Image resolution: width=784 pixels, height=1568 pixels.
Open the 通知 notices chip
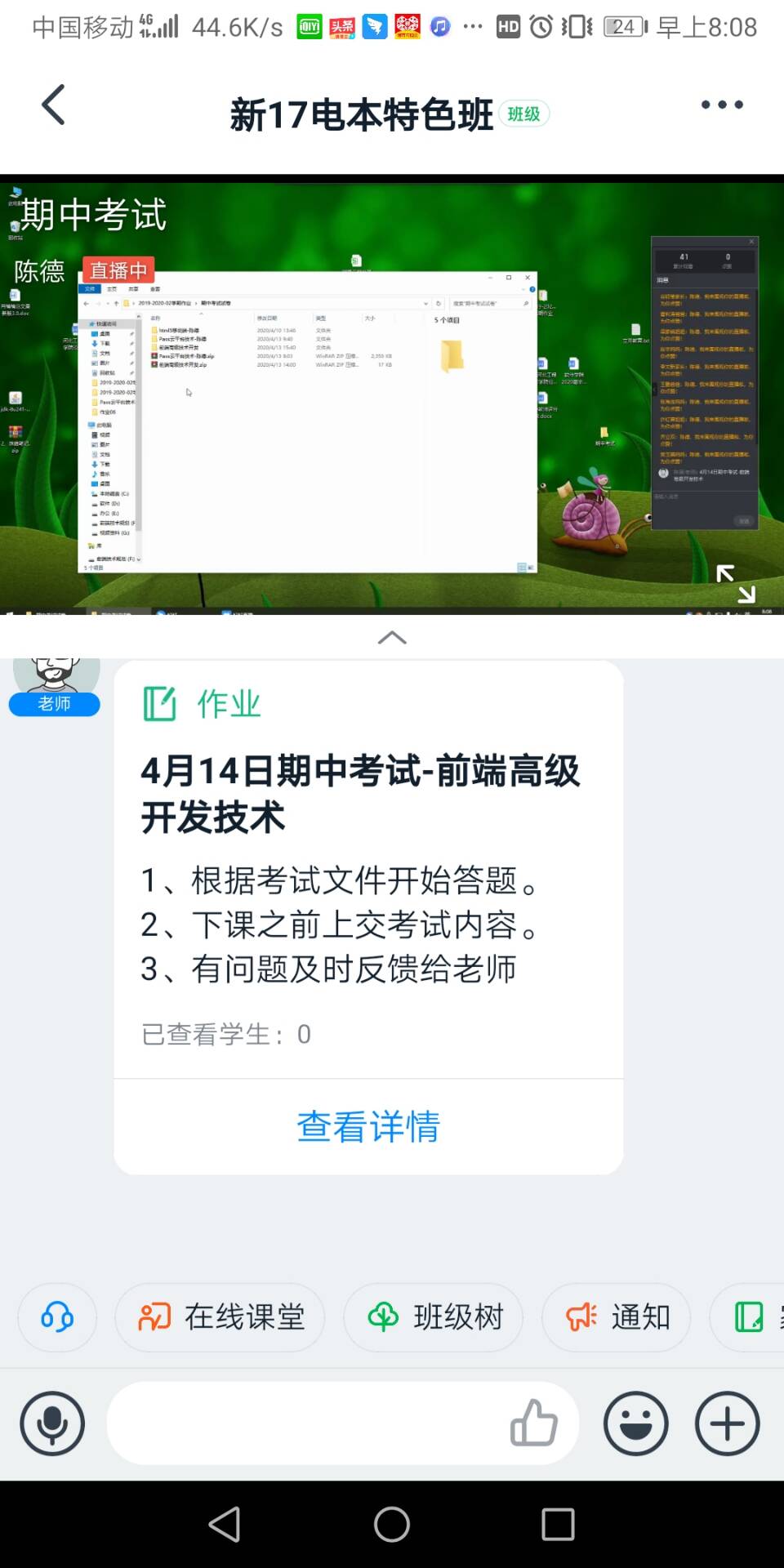(617, 1317)
